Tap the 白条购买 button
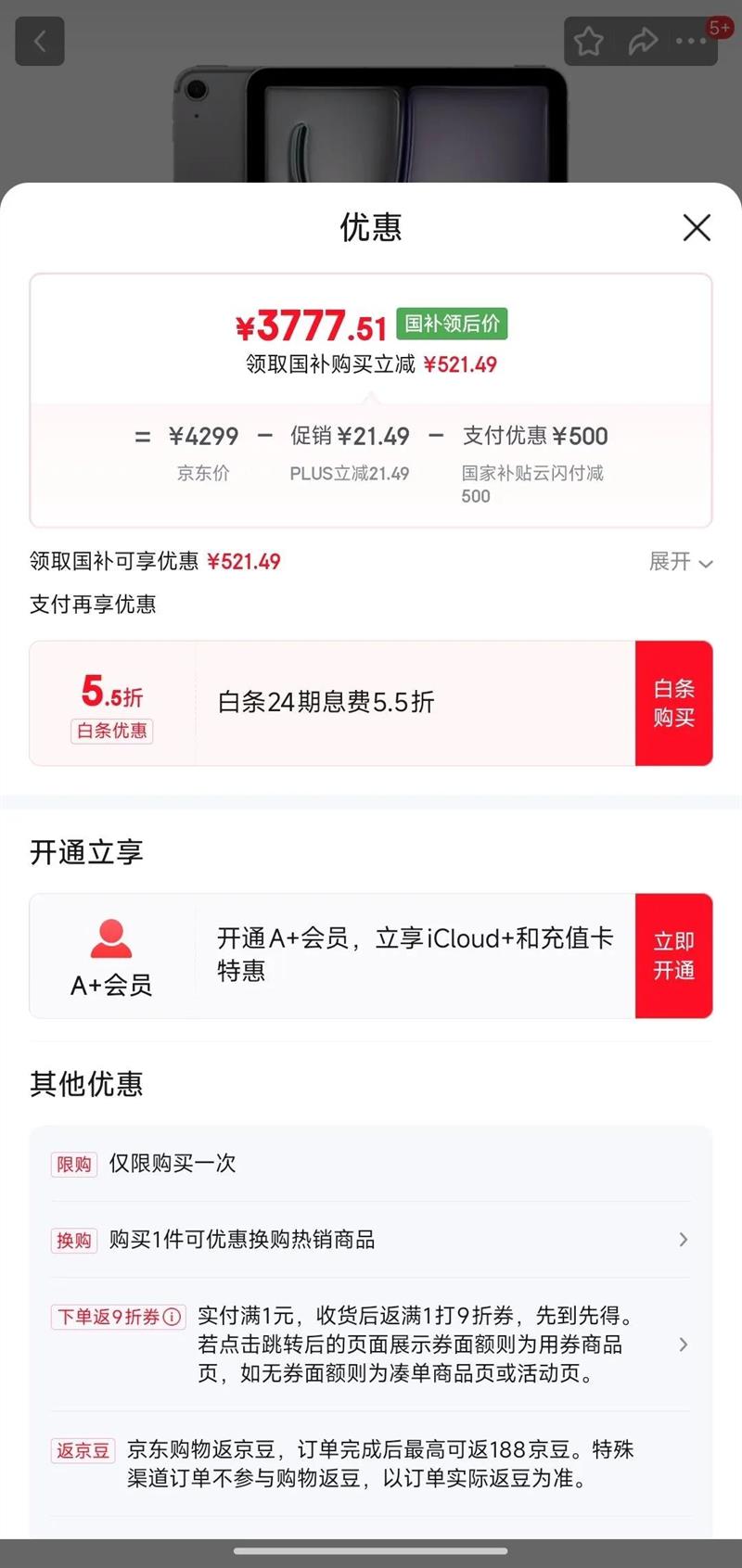The width and height of the screenshot is (742, 1568). (x=673, y=703)
